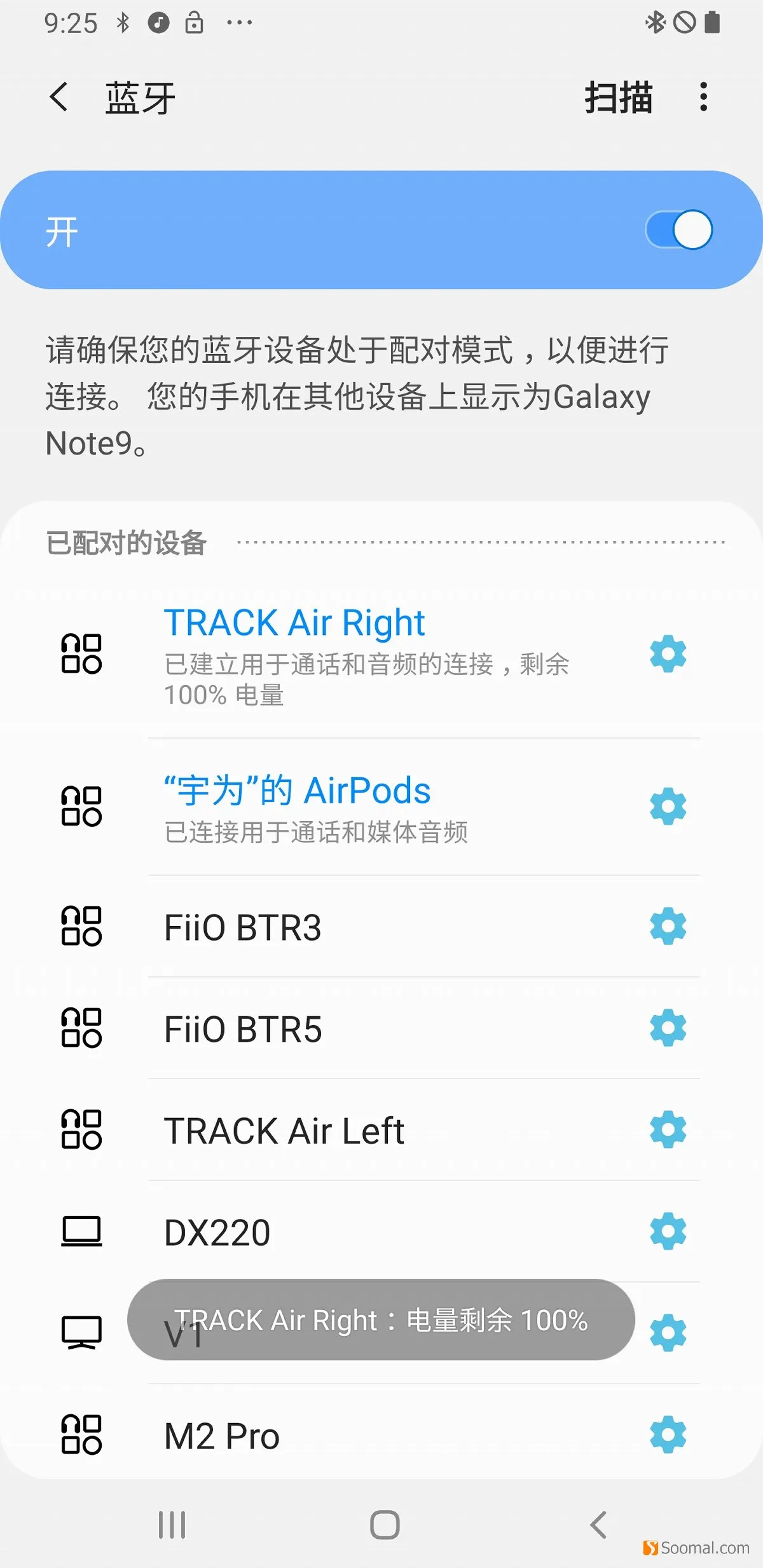The height and width of the screenshot is (1568, 763).
Task: Open the three-dot overflow menu
Action: click(x=703, y=97)
